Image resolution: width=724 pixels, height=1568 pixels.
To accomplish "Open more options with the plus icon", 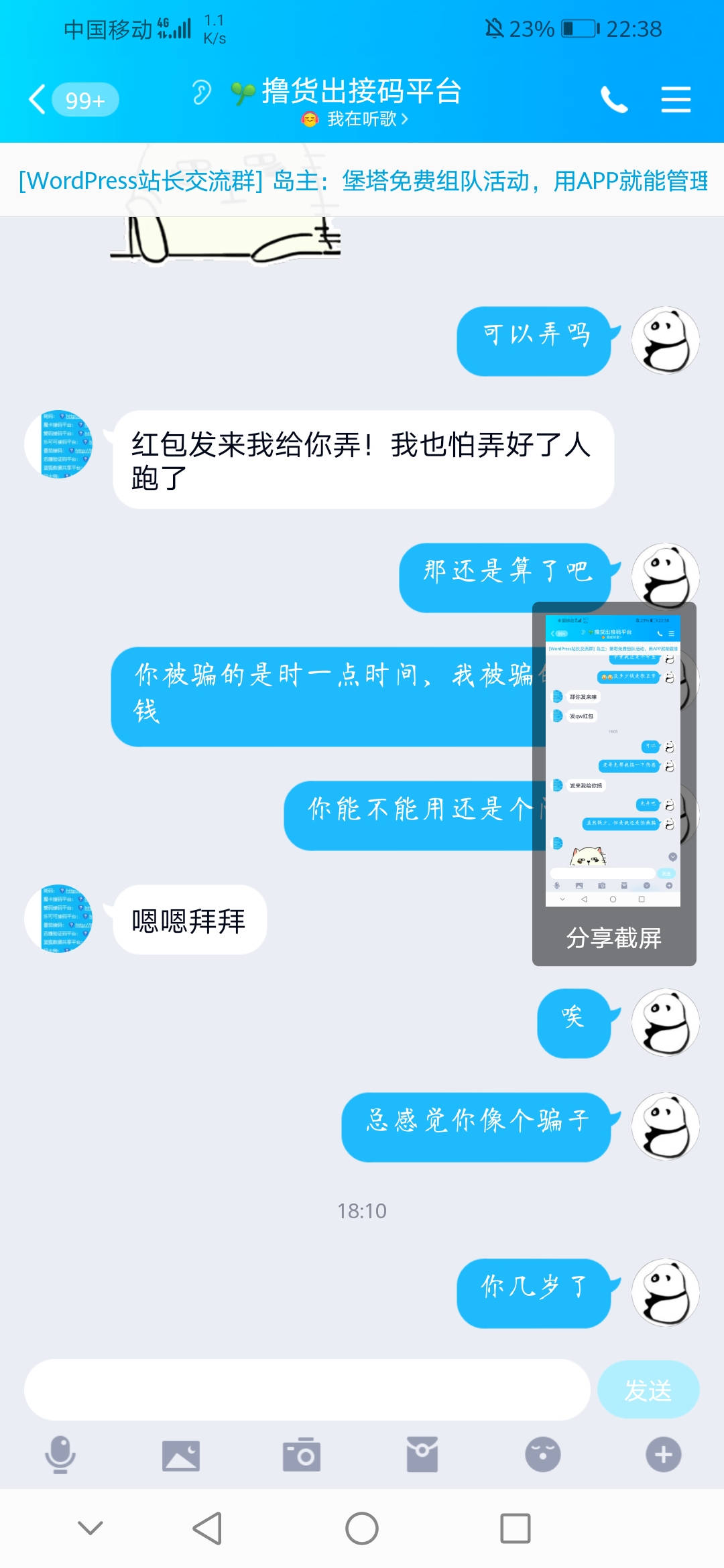I will click(663, 1455).
